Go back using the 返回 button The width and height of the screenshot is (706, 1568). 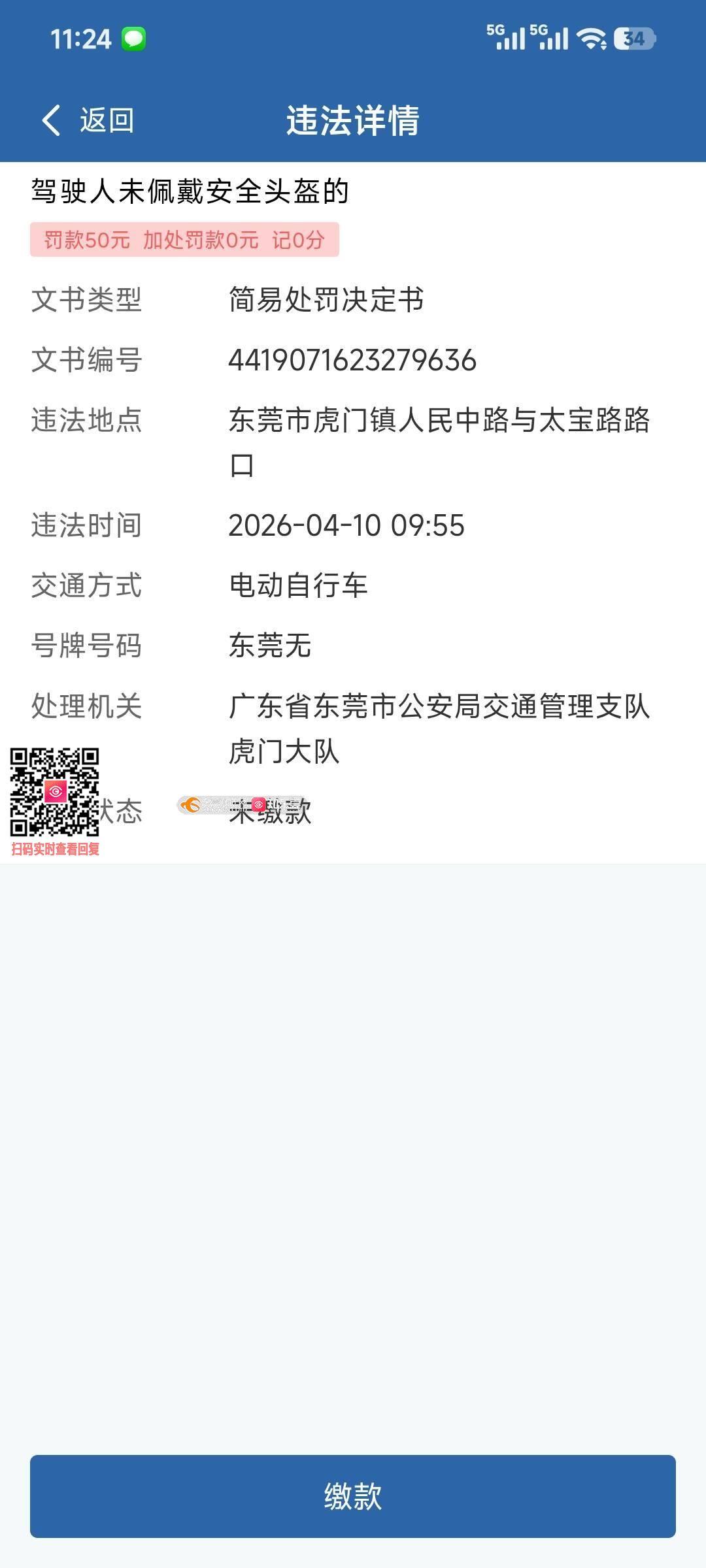tap(88, 120)
